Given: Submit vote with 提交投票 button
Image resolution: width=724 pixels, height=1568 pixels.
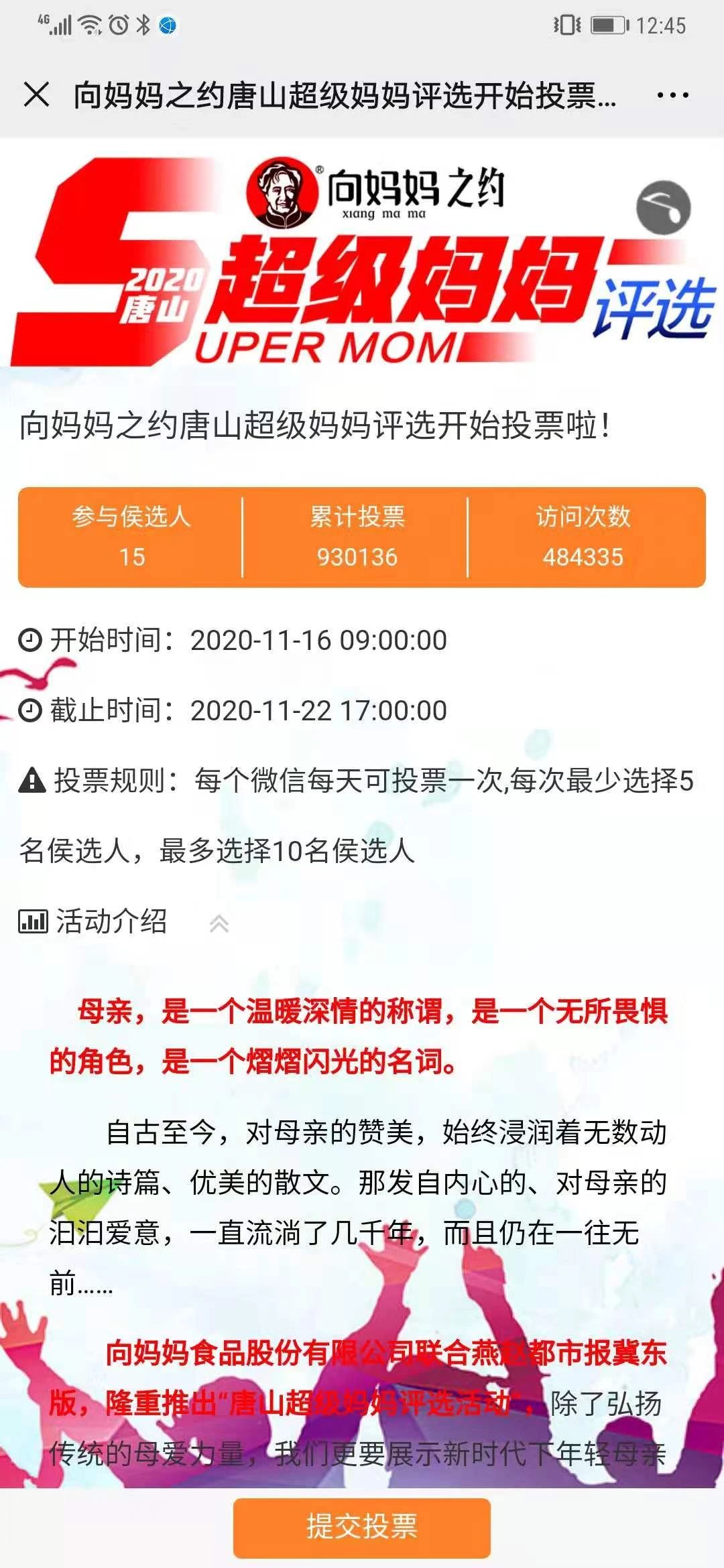Looking at the screenshot, I should 362,1528.
